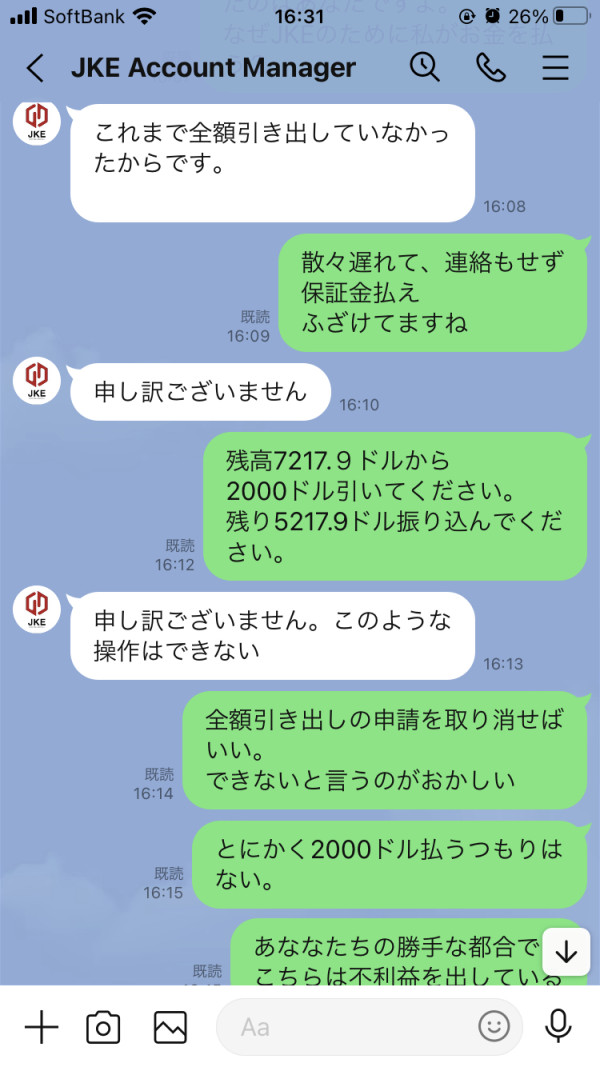Go back to the chat list
600x1067 pixels.
tap(35, 68)
